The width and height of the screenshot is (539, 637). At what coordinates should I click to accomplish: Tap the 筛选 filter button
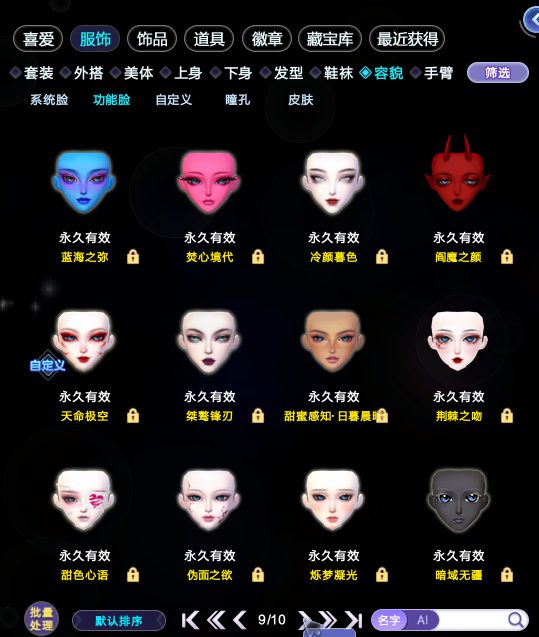pos(498,73)
